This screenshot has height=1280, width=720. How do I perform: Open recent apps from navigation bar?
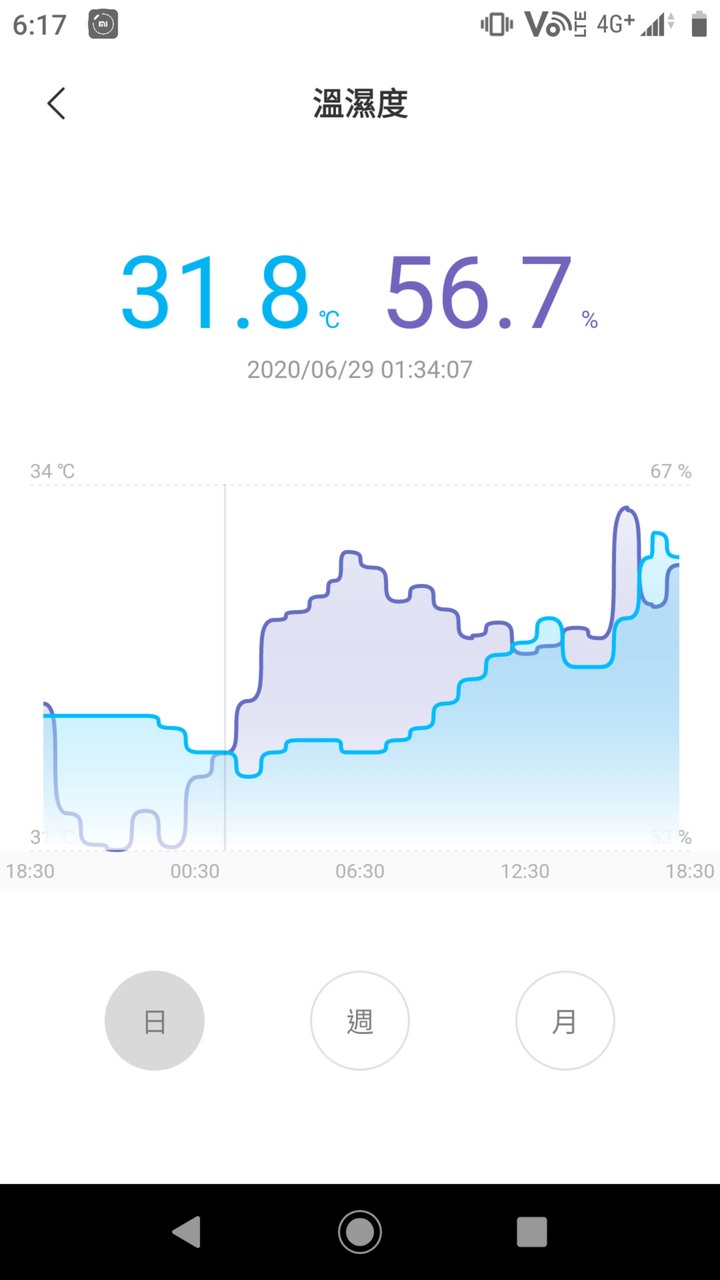[532, 1231]
